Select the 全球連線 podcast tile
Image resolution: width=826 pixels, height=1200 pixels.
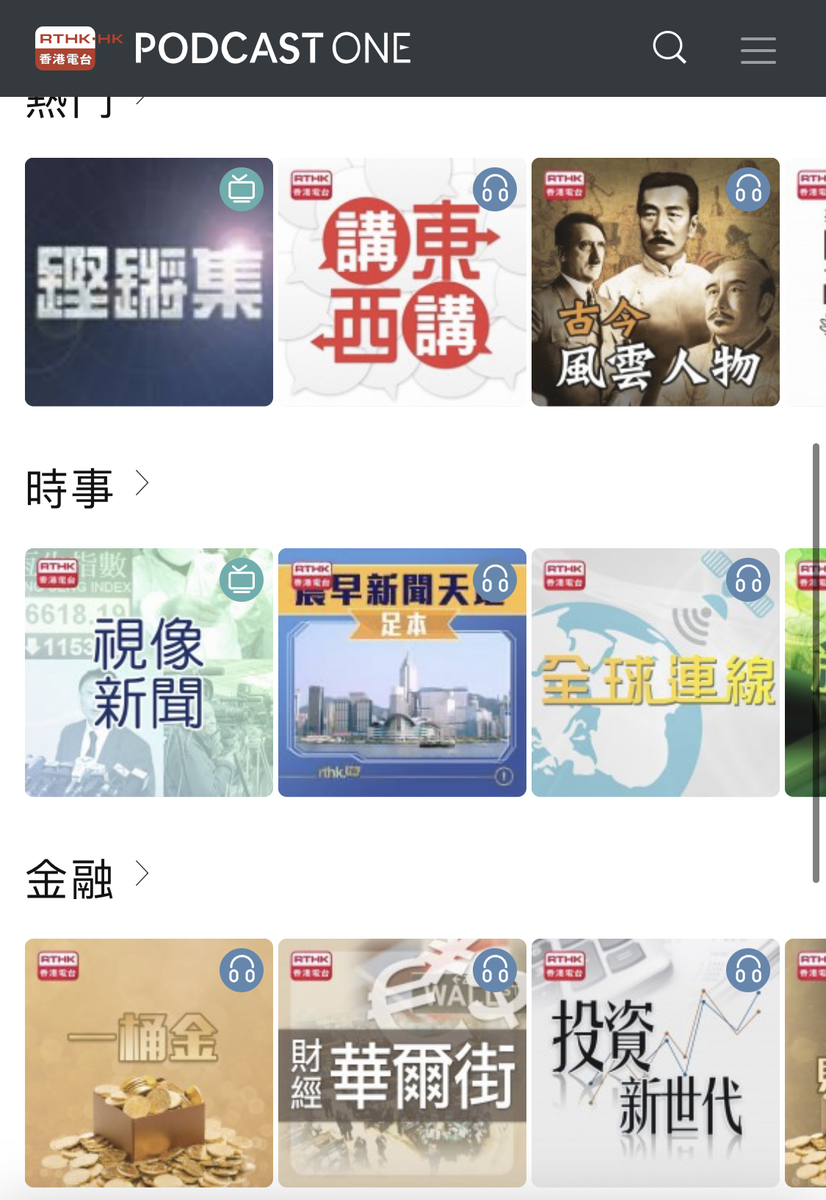[655, 672]
